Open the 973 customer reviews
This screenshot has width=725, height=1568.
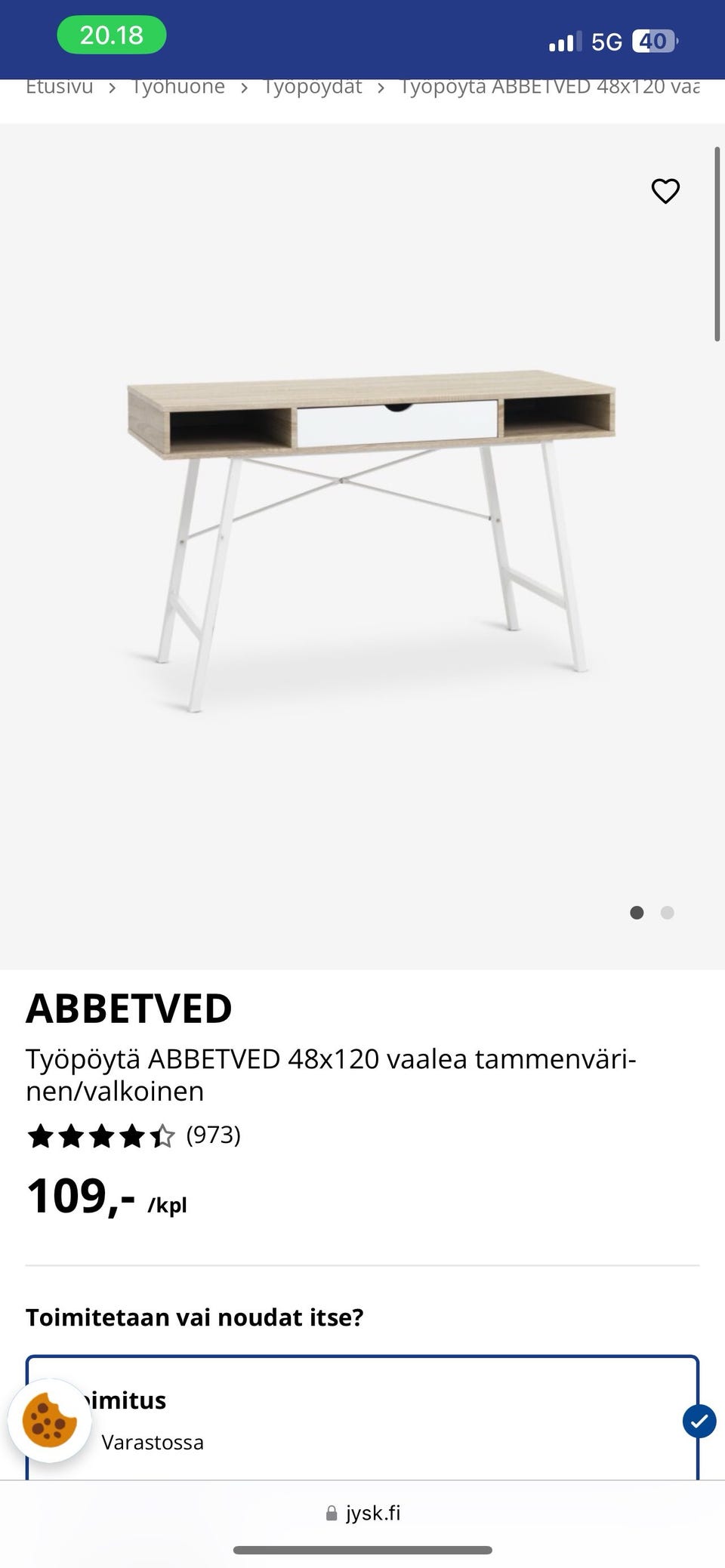[x=213, y=1135]
